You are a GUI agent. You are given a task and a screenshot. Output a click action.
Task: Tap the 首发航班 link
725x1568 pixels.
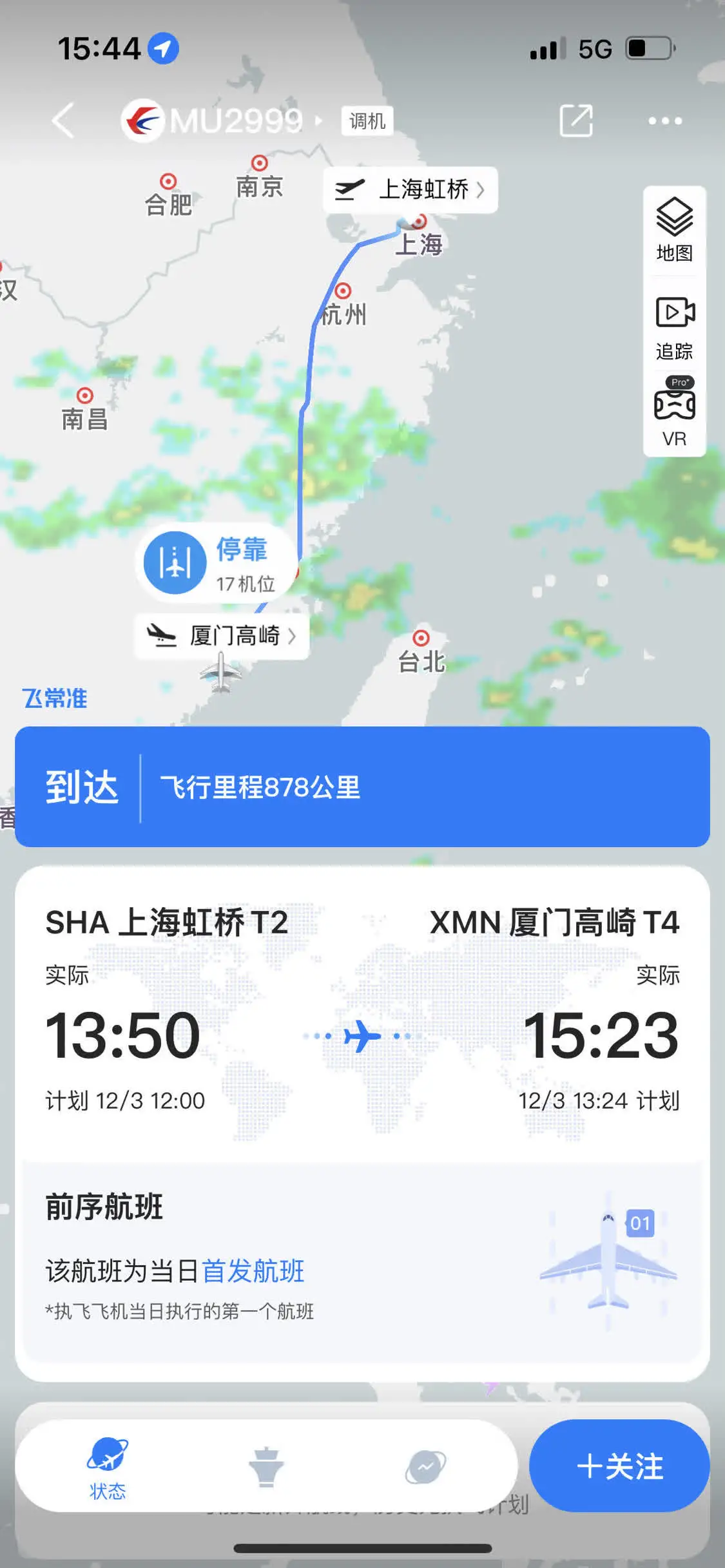point(253,1271)
